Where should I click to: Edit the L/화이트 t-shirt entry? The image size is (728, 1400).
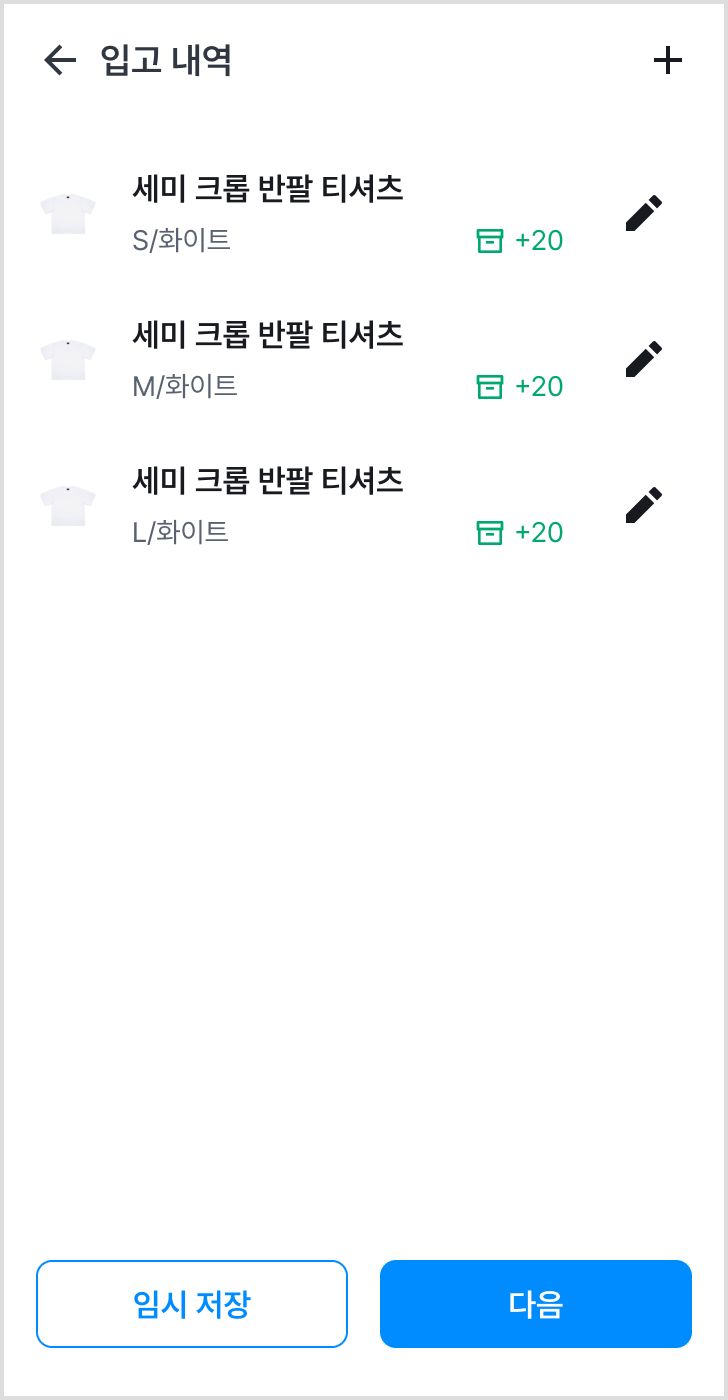click(x=644, y=505)
